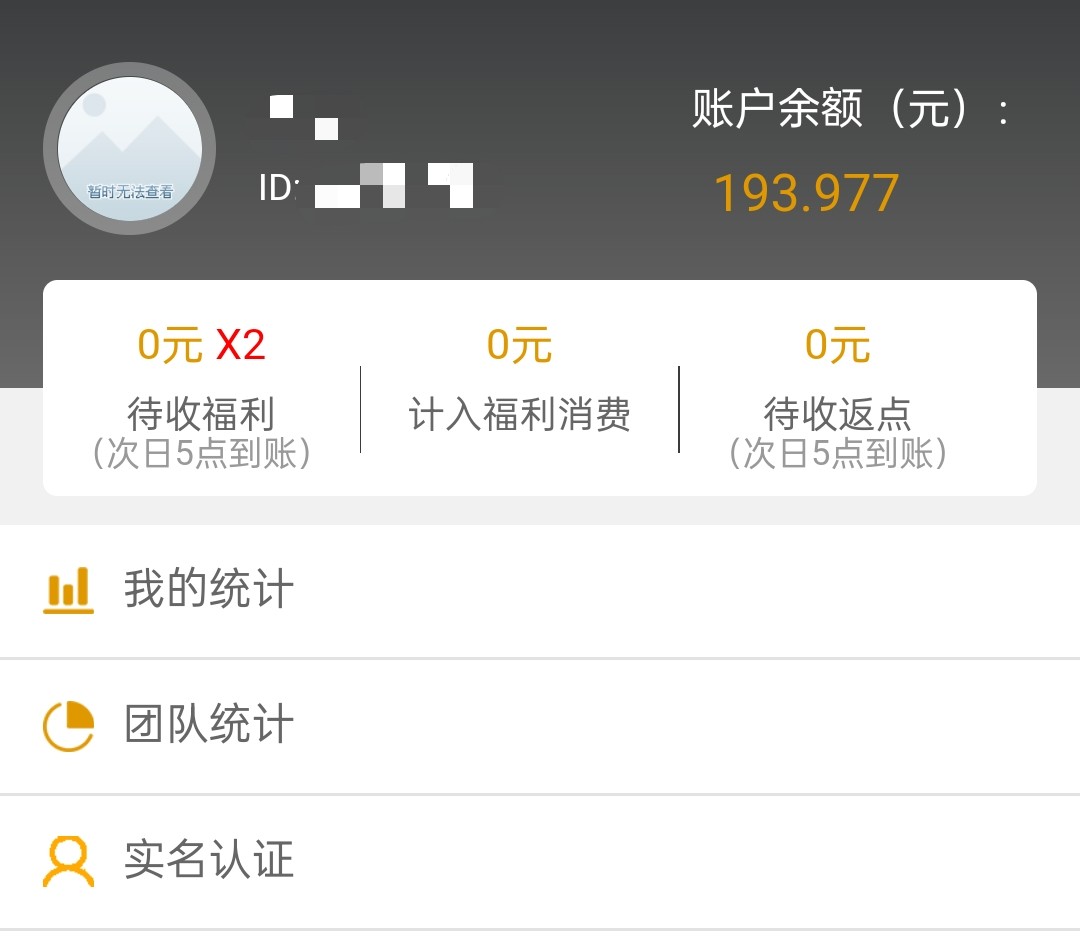Screen dimensions: 1080x938
Task: Open 实名认证 row
Action: click(x=540, y=862)
